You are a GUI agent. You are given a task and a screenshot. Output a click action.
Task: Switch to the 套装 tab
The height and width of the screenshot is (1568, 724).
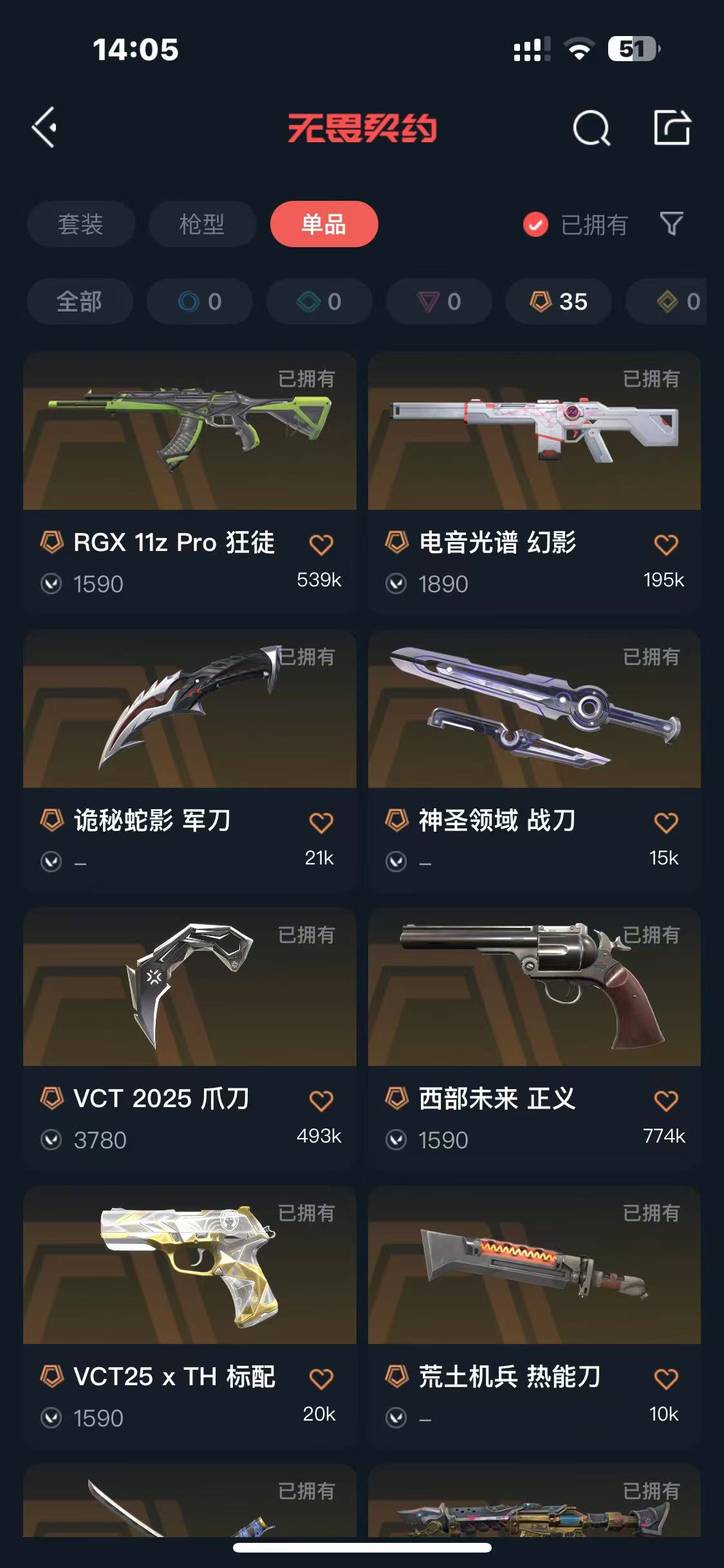(x=80, y=224)
